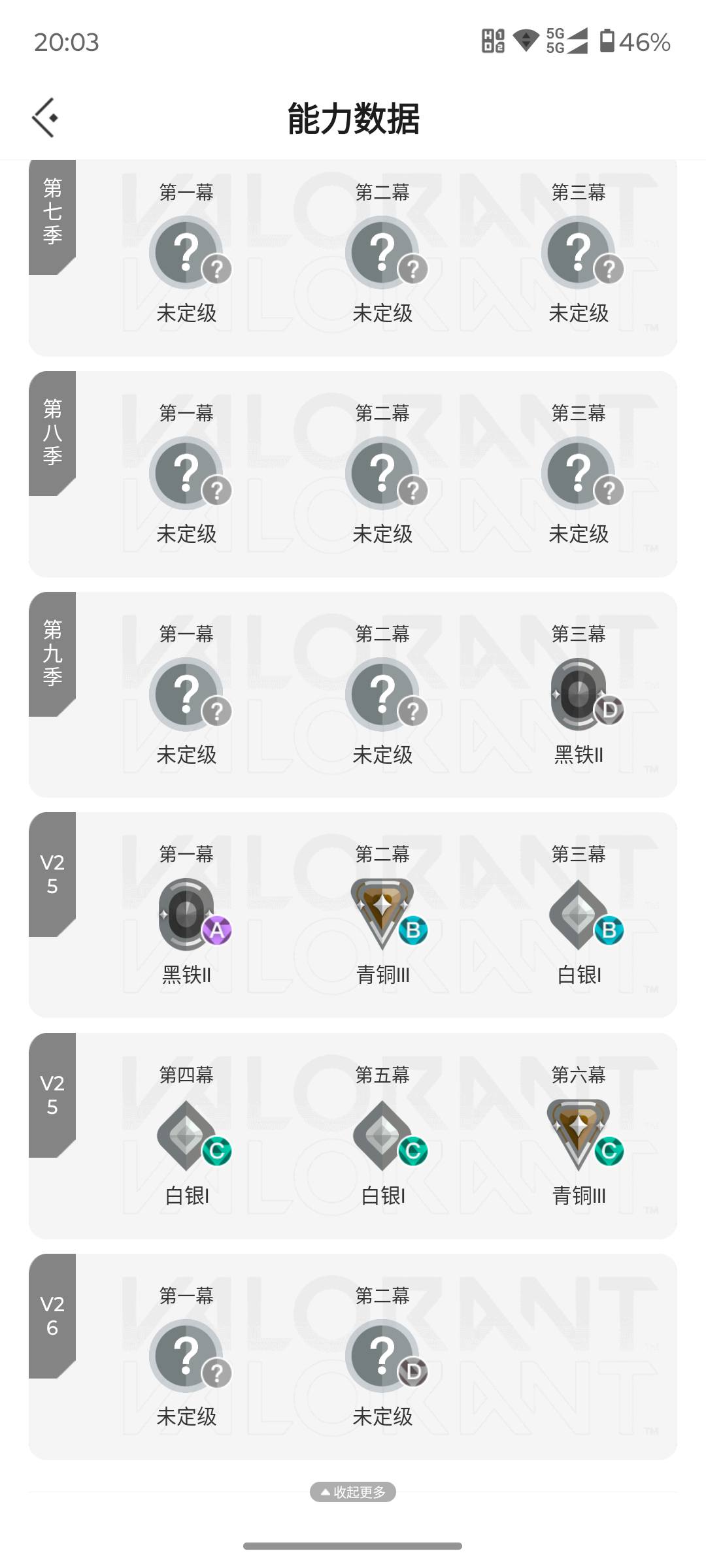Tap the V25 第一幕 黑铁II badge with A grade

[x=188, y=913]
